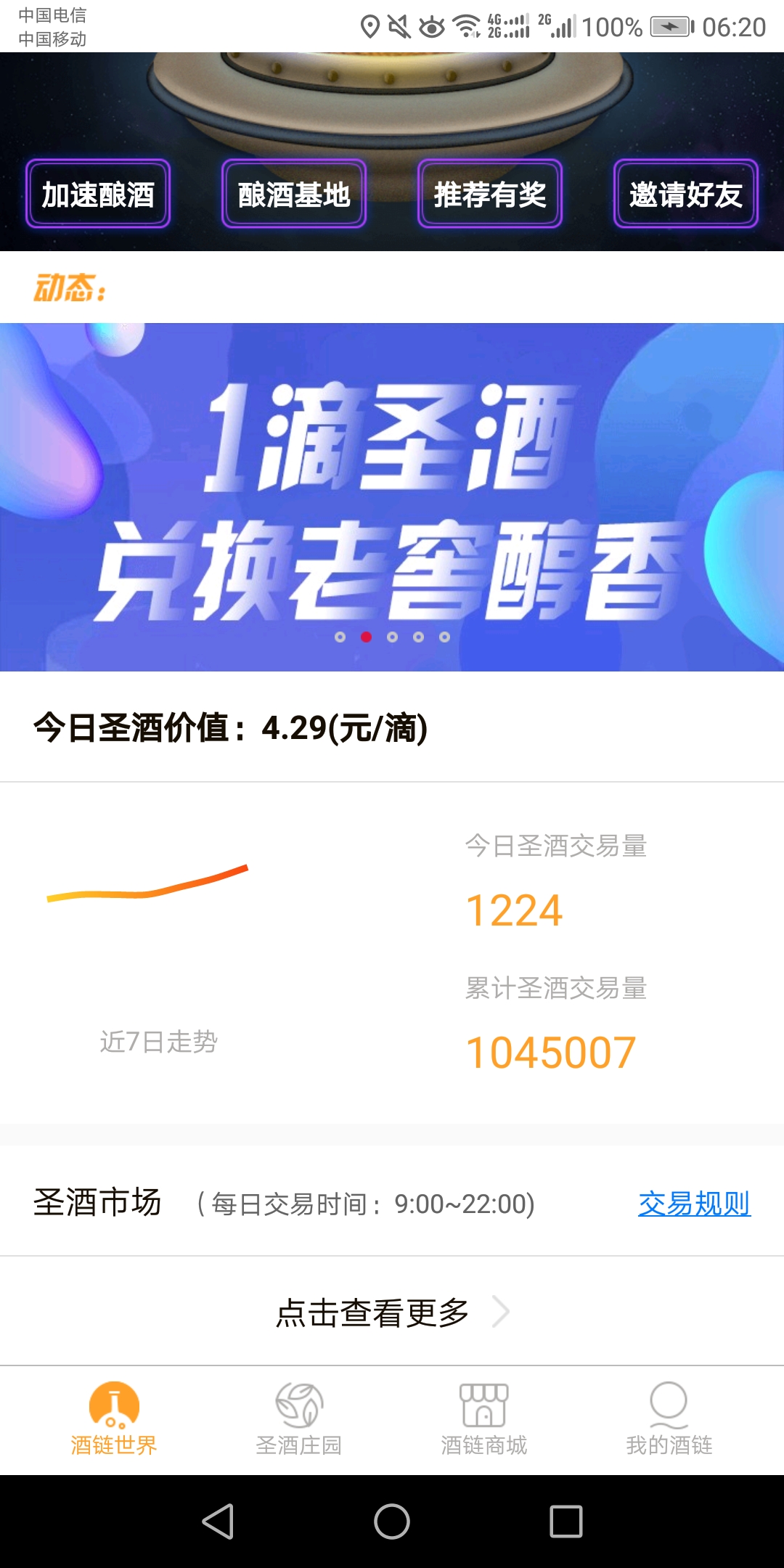This screenshot has height=1568, width=784.
Task: Tap the 加速酿酒 button
Action: pos(98,194)
